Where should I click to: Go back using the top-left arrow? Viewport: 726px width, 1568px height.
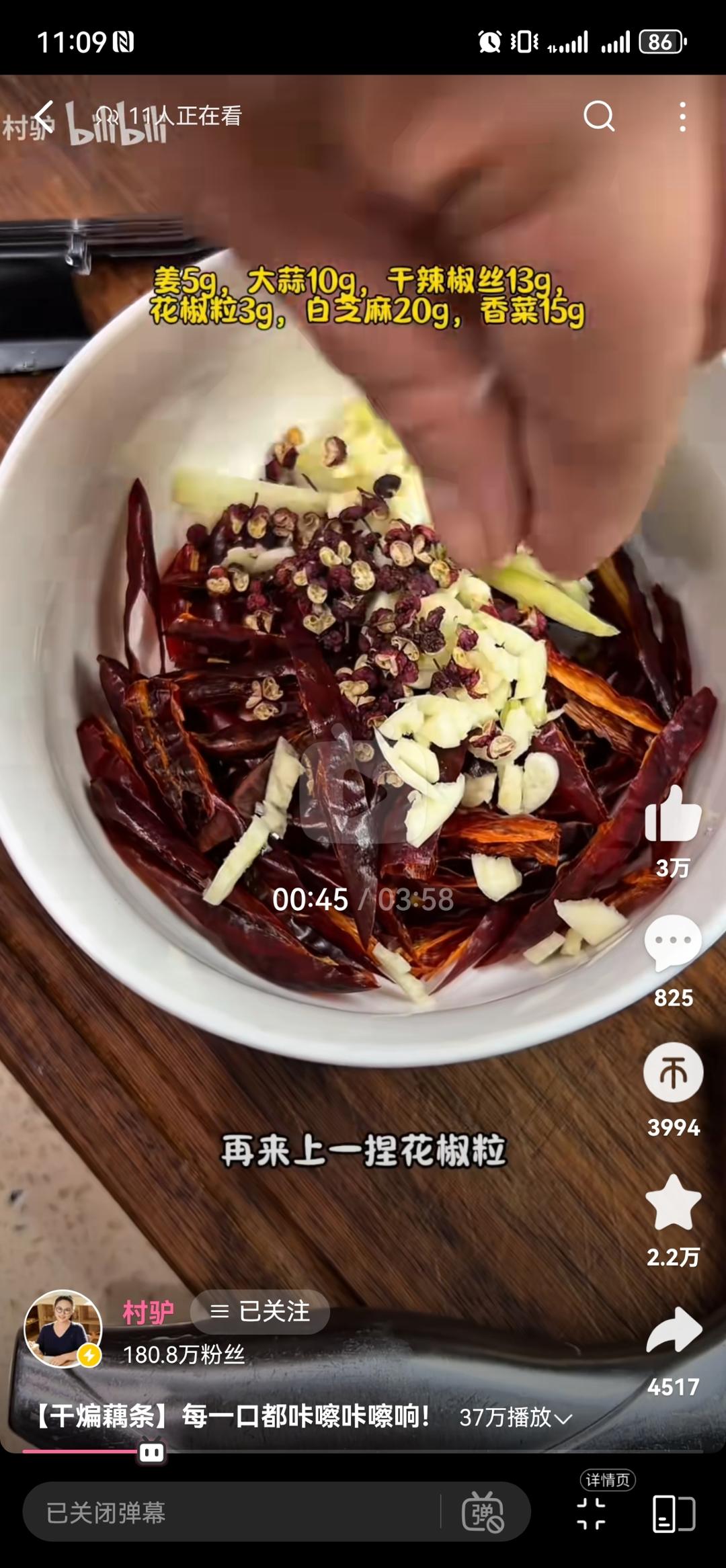[x=44, y=116]
